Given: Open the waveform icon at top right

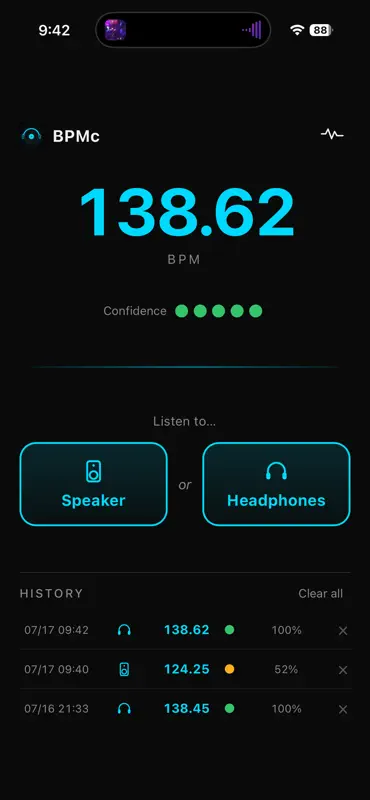Looking at the screenshot, I should coord(332,135).
